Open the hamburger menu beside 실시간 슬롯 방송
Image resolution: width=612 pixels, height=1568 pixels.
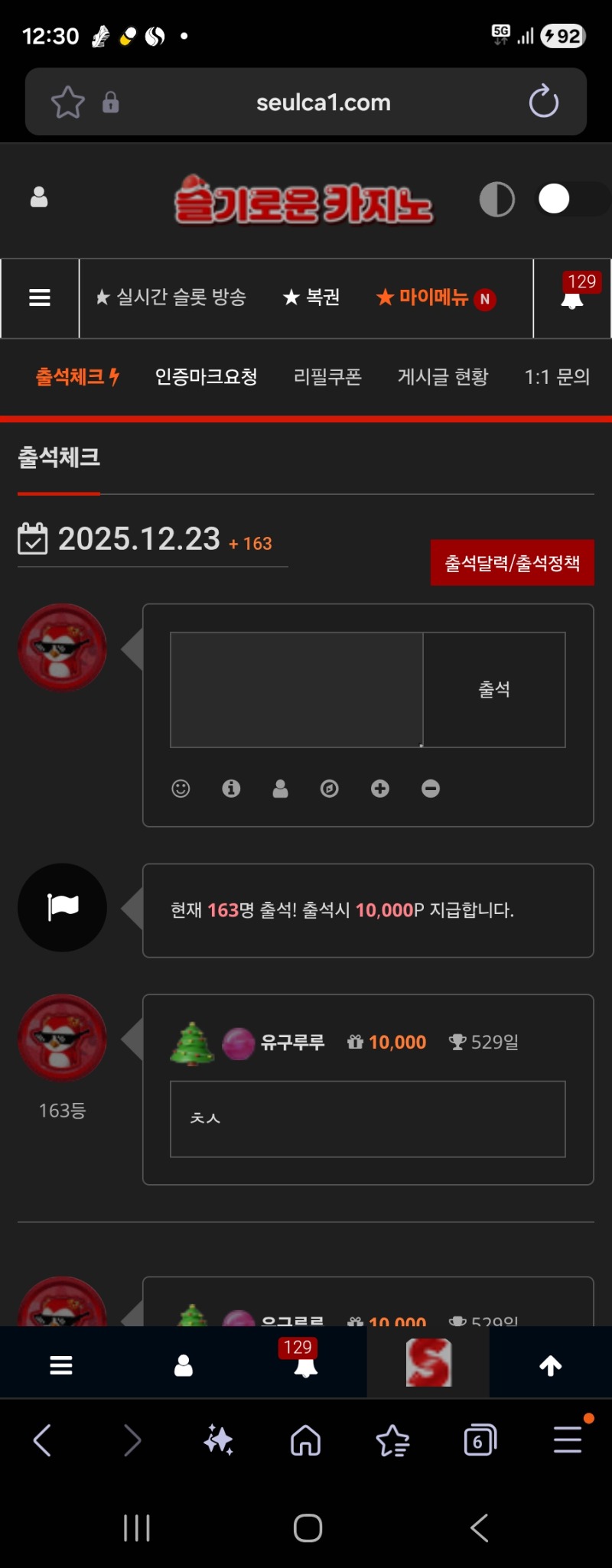40,298
